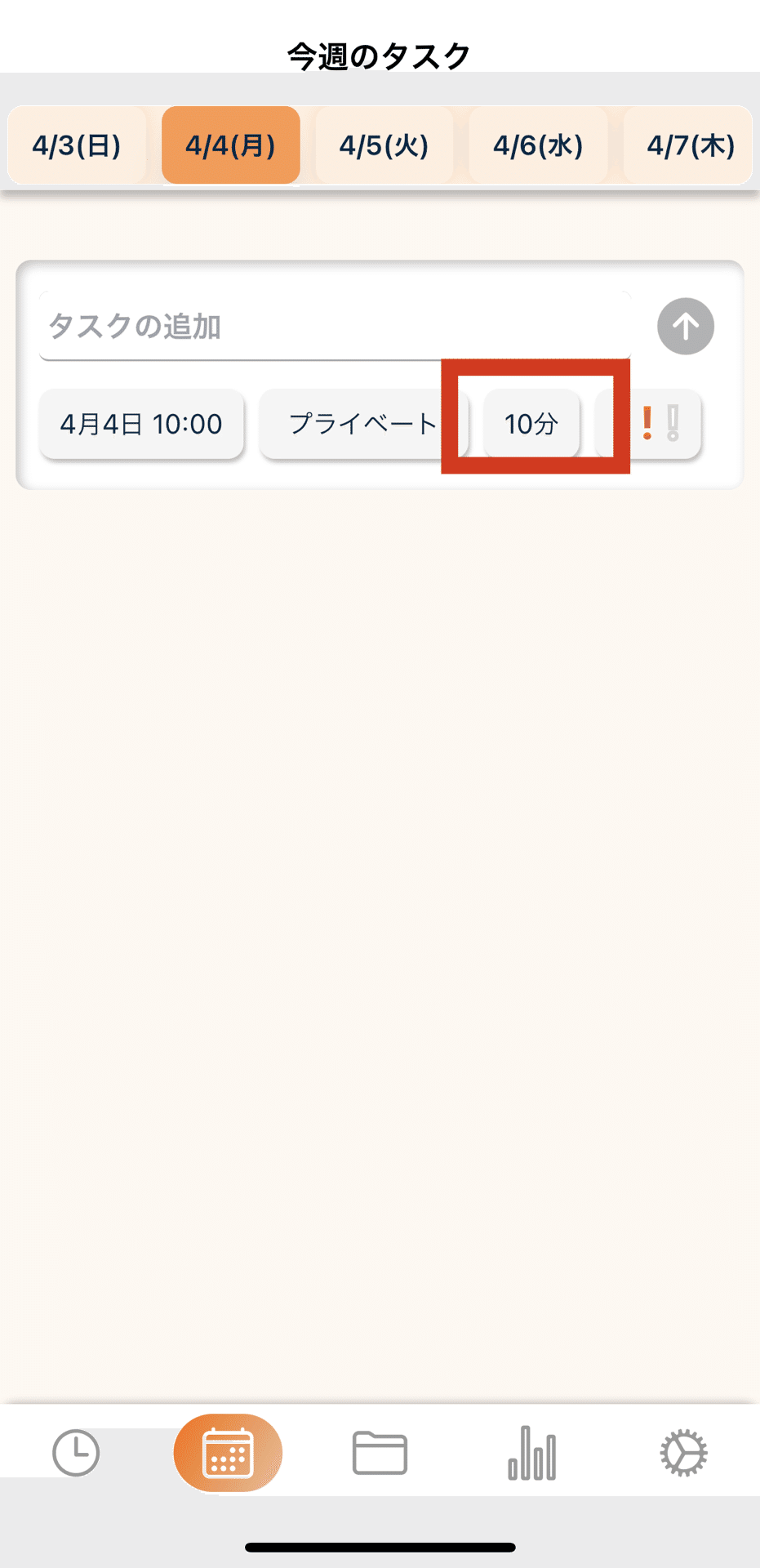Open the bar chart statistics tab
The width and height of the screenshot is (760, 1568).
click(x=532, y=1453)
